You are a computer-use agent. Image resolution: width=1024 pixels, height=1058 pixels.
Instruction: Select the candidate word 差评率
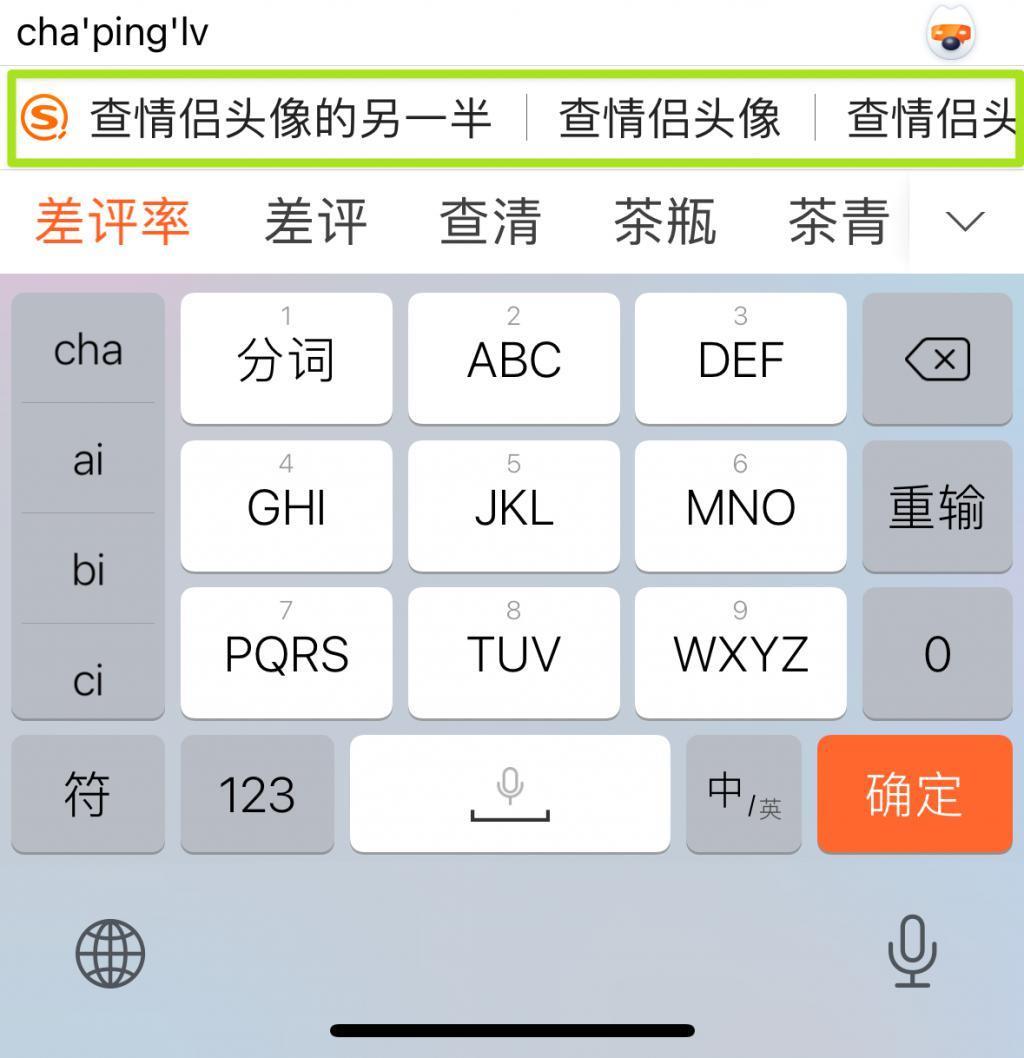point(112,220)
